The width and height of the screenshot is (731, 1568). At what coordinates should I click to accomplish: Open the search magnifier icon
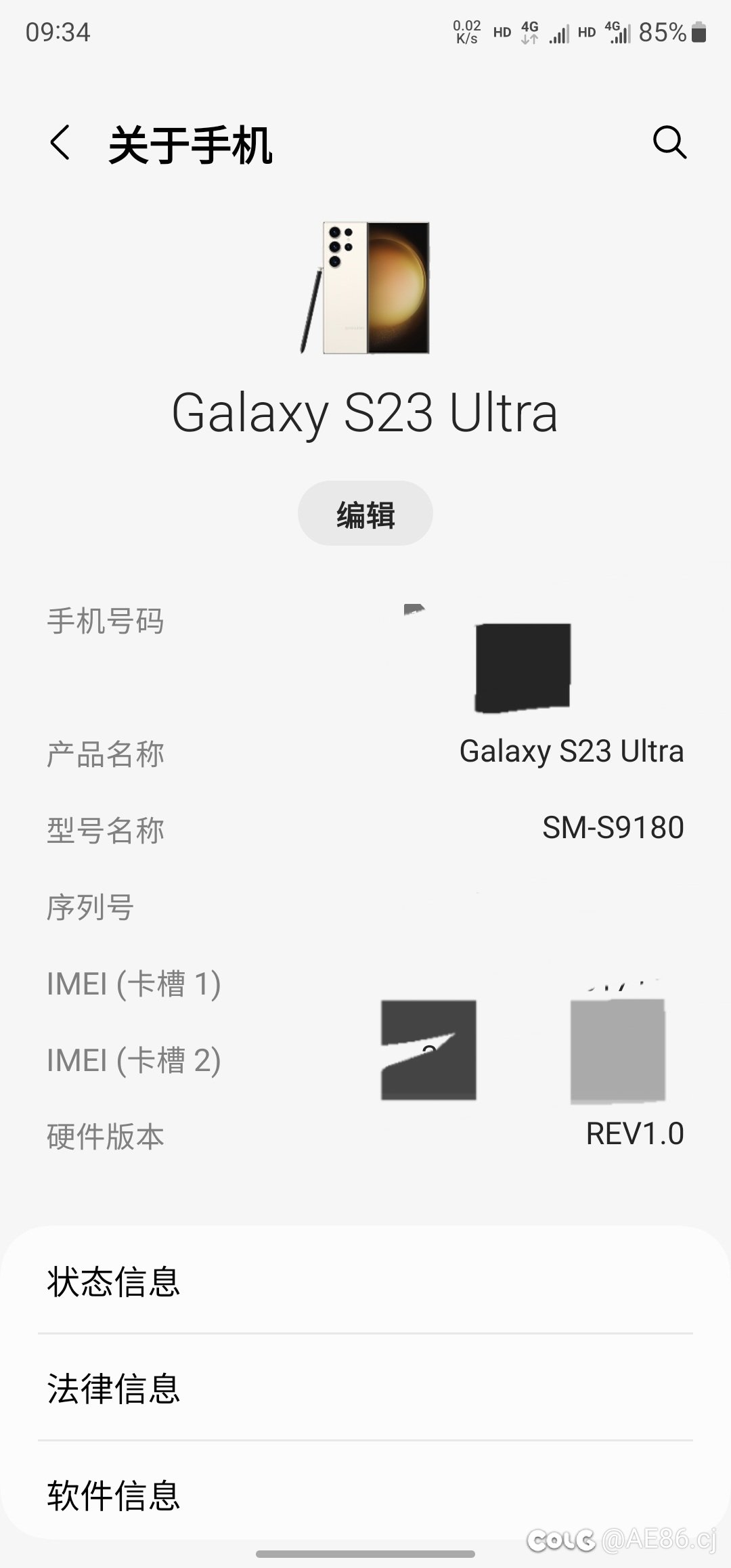[669, 142]
